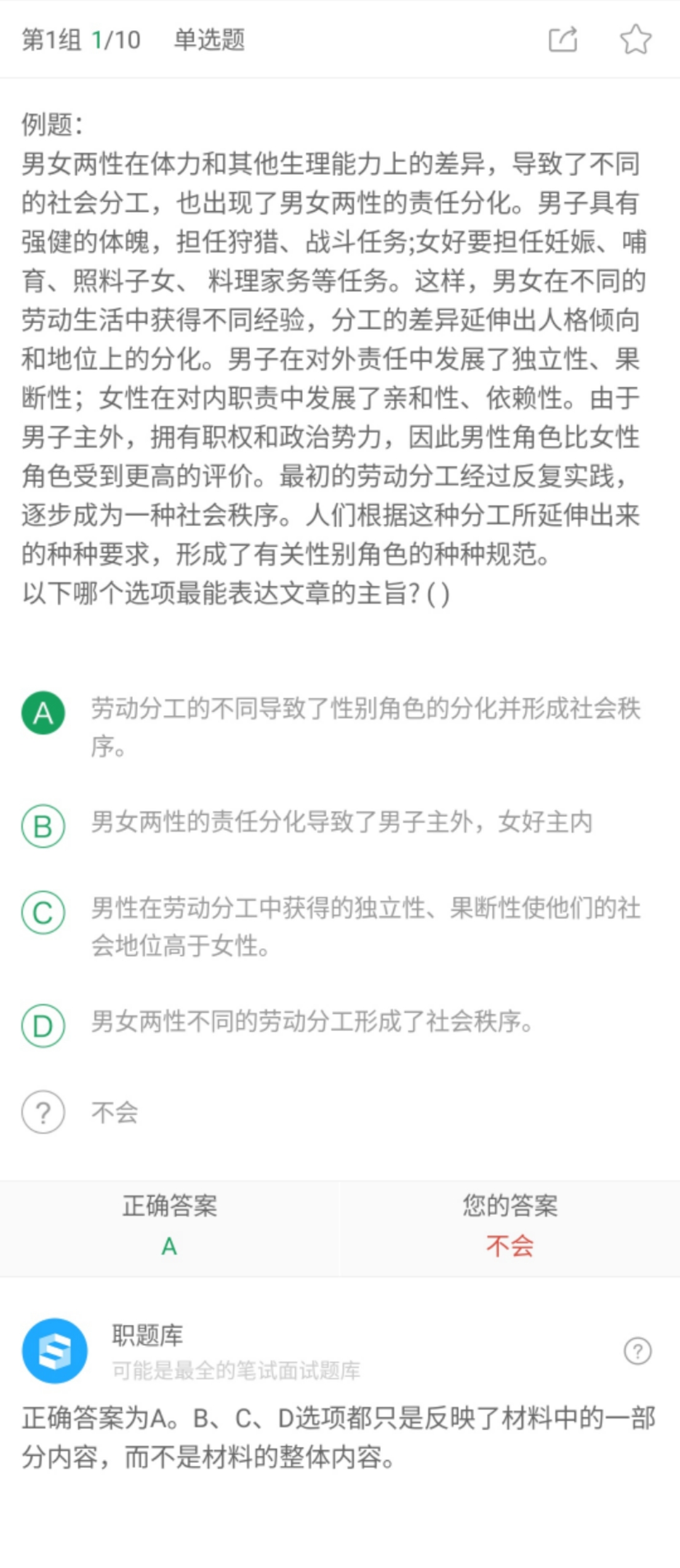This screenshot has height=1568, width=680.
Task: Share this question
Action: (x=562, y=40)
